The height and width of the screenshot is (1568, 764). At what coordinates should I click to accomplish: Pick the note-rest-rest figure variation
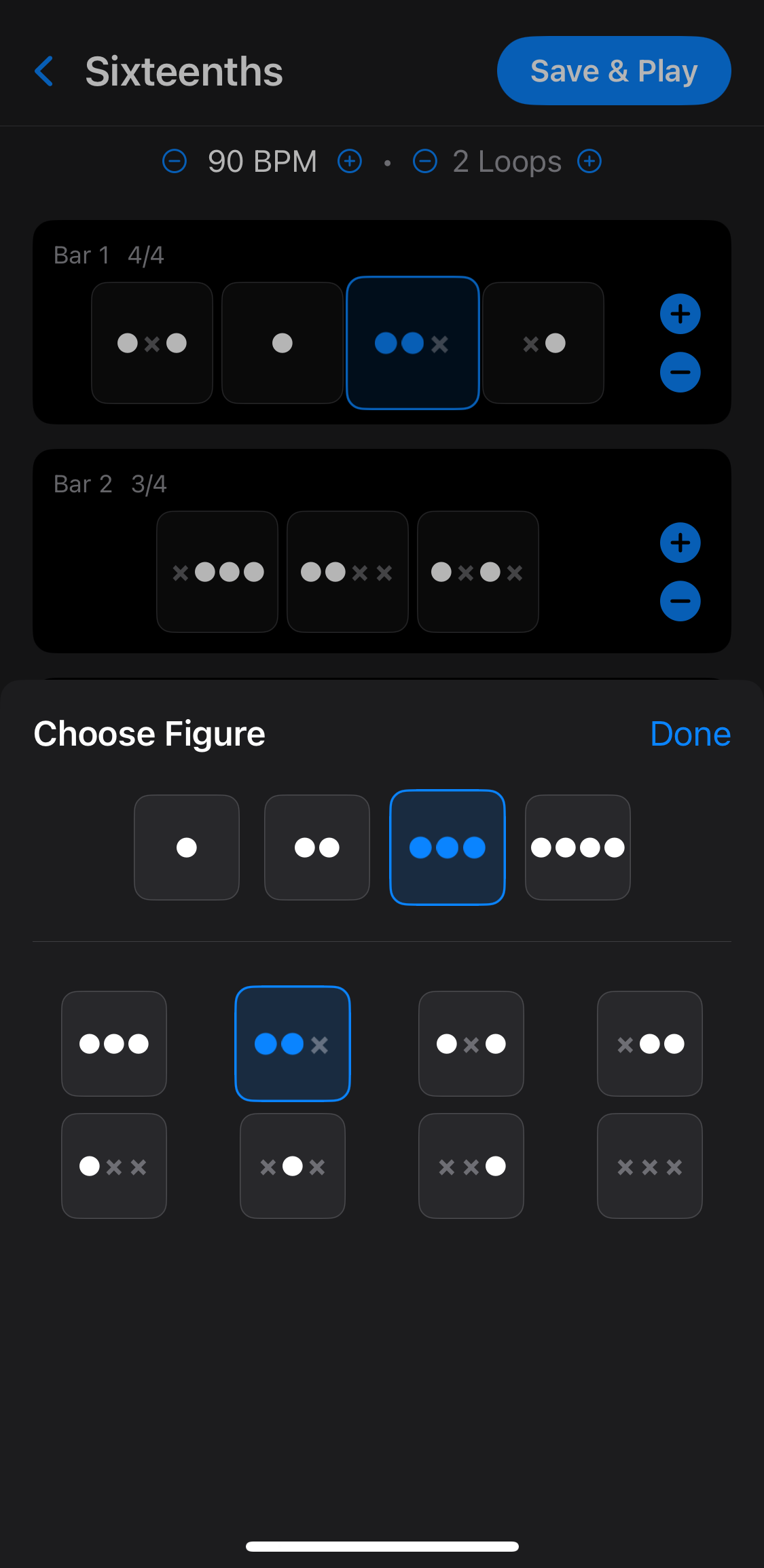point(114,1166)
